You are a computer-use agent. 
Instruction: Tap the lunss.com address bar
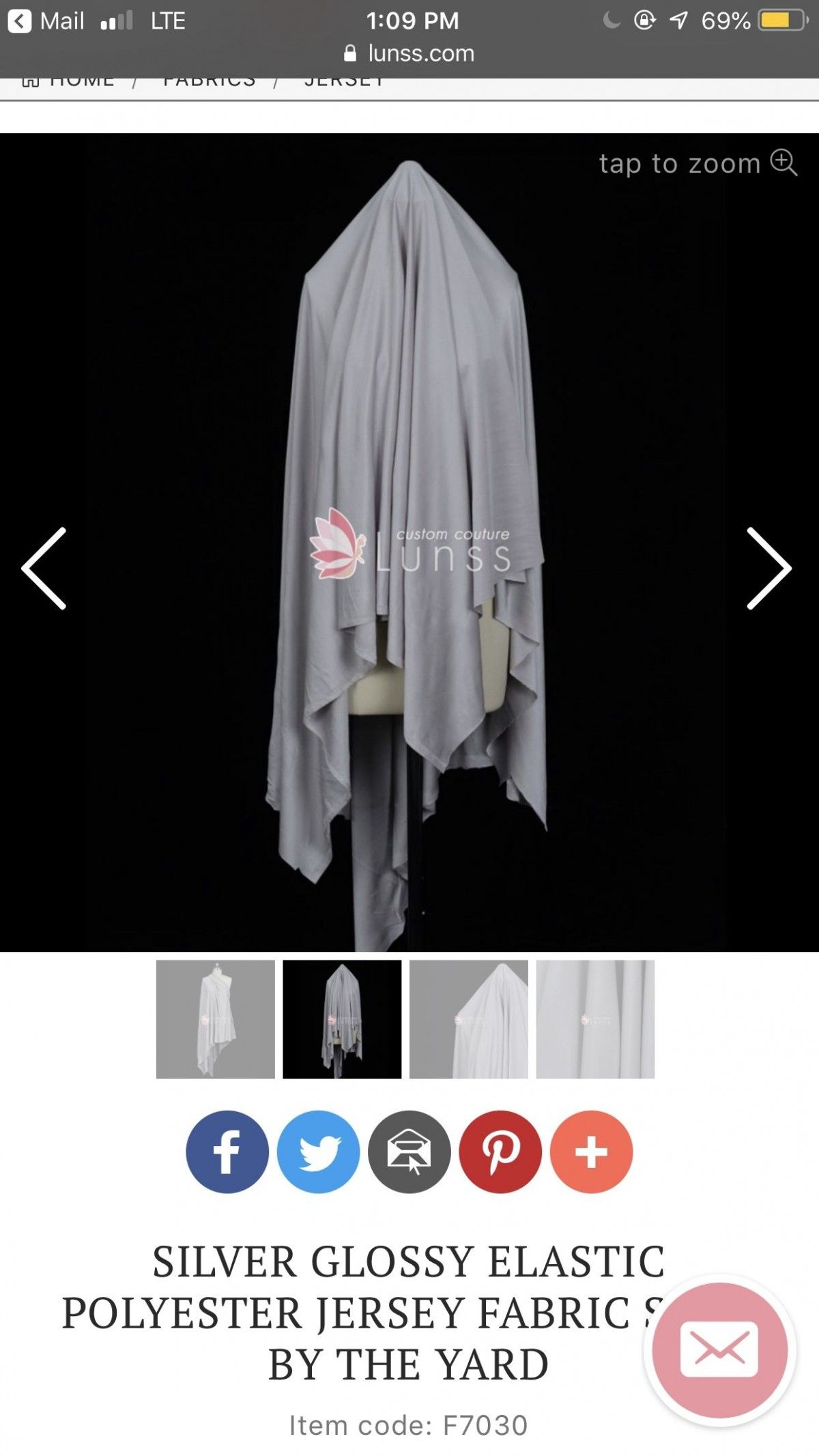coord(409,53)
